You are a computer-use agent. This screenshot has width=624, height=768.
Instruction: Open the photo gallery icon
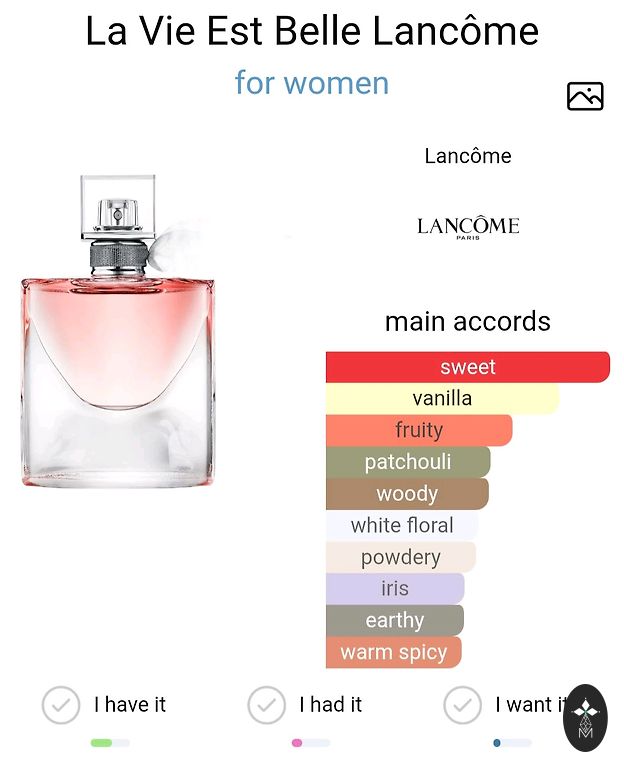(x=585, y=96)
